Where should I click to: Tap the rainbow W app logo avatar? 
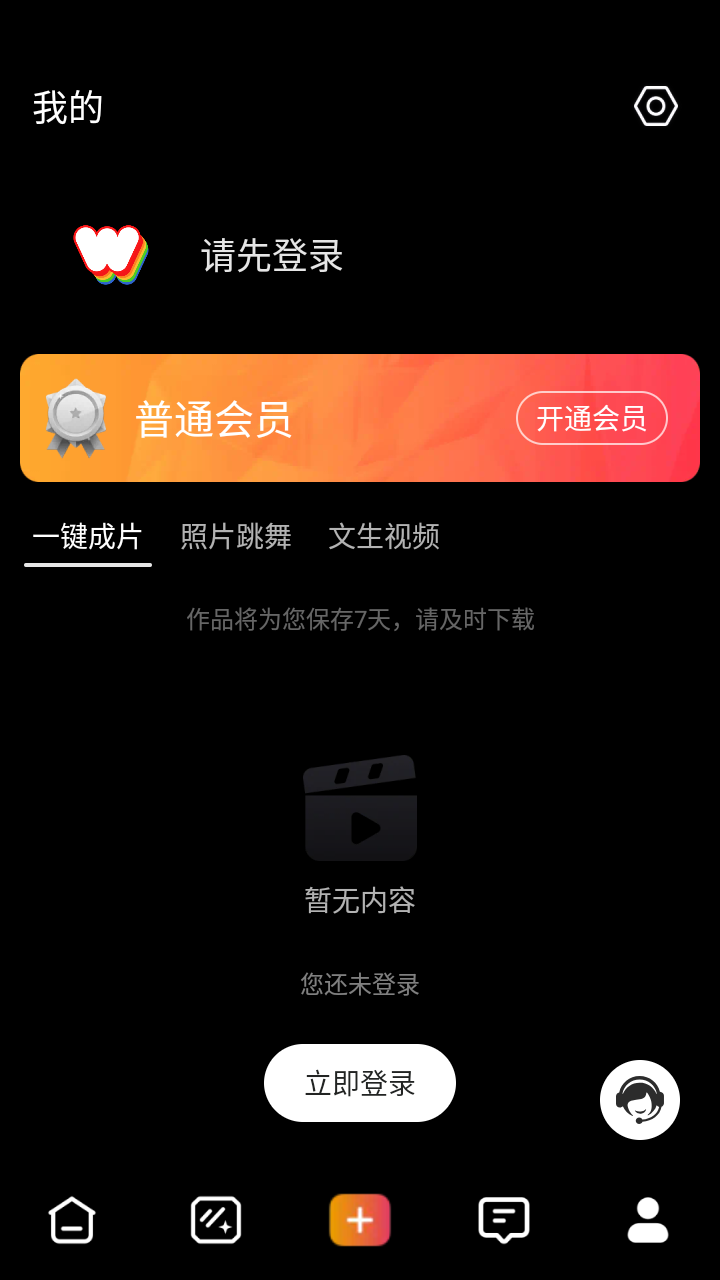click(110, 253)
